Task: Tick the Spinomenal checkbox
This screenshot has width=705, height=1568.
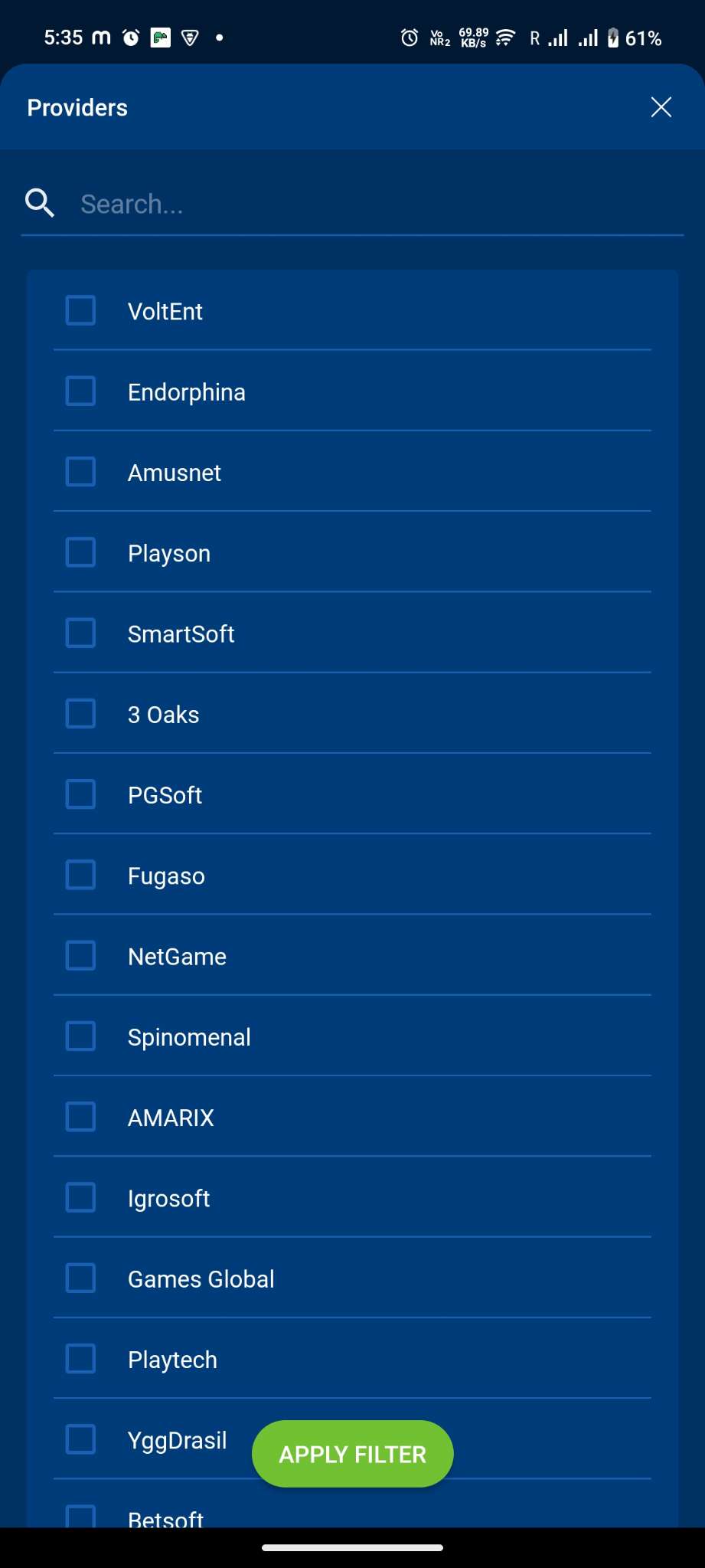Action: (80, 1036)
